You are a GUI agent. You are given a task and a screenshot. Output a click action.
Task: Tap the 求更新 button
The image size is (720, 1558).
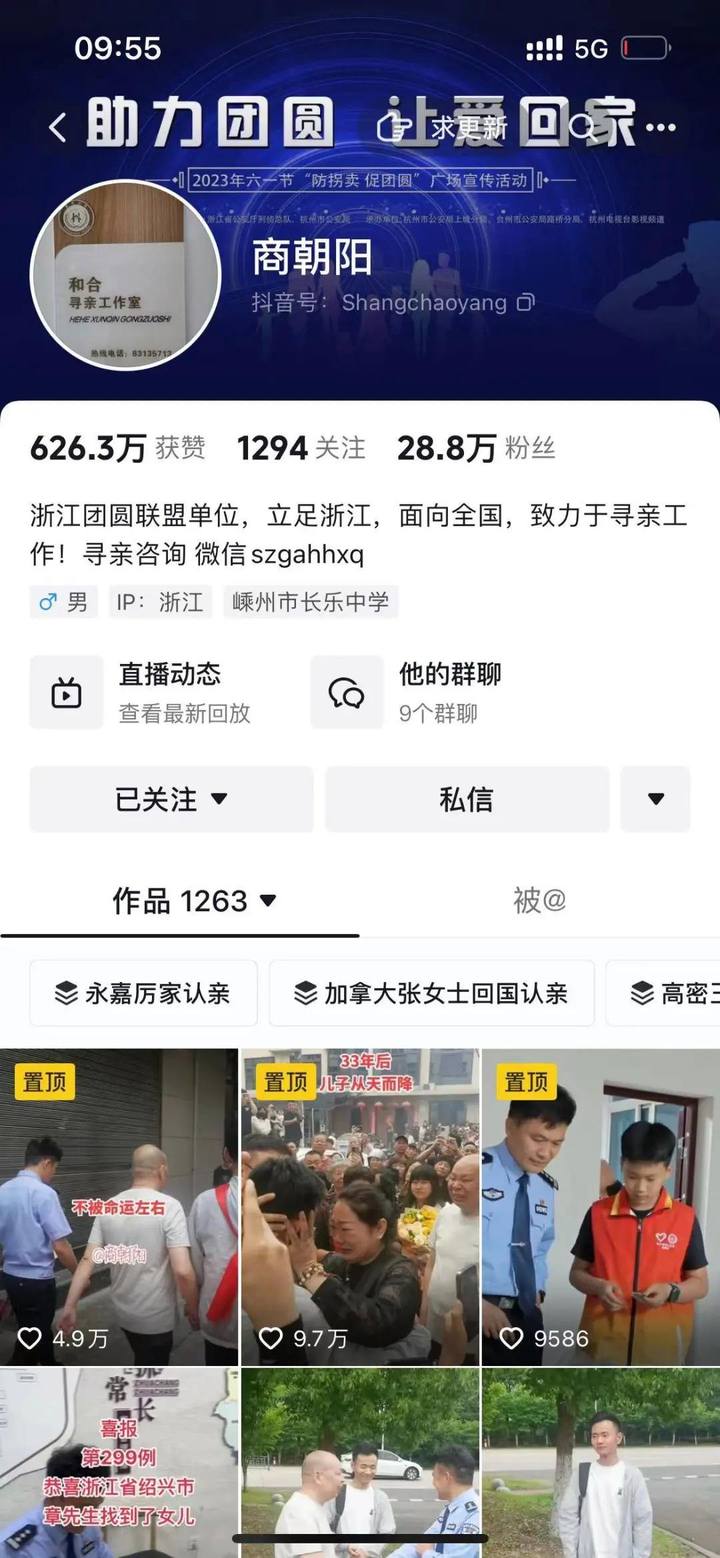(x=443, y=128)
